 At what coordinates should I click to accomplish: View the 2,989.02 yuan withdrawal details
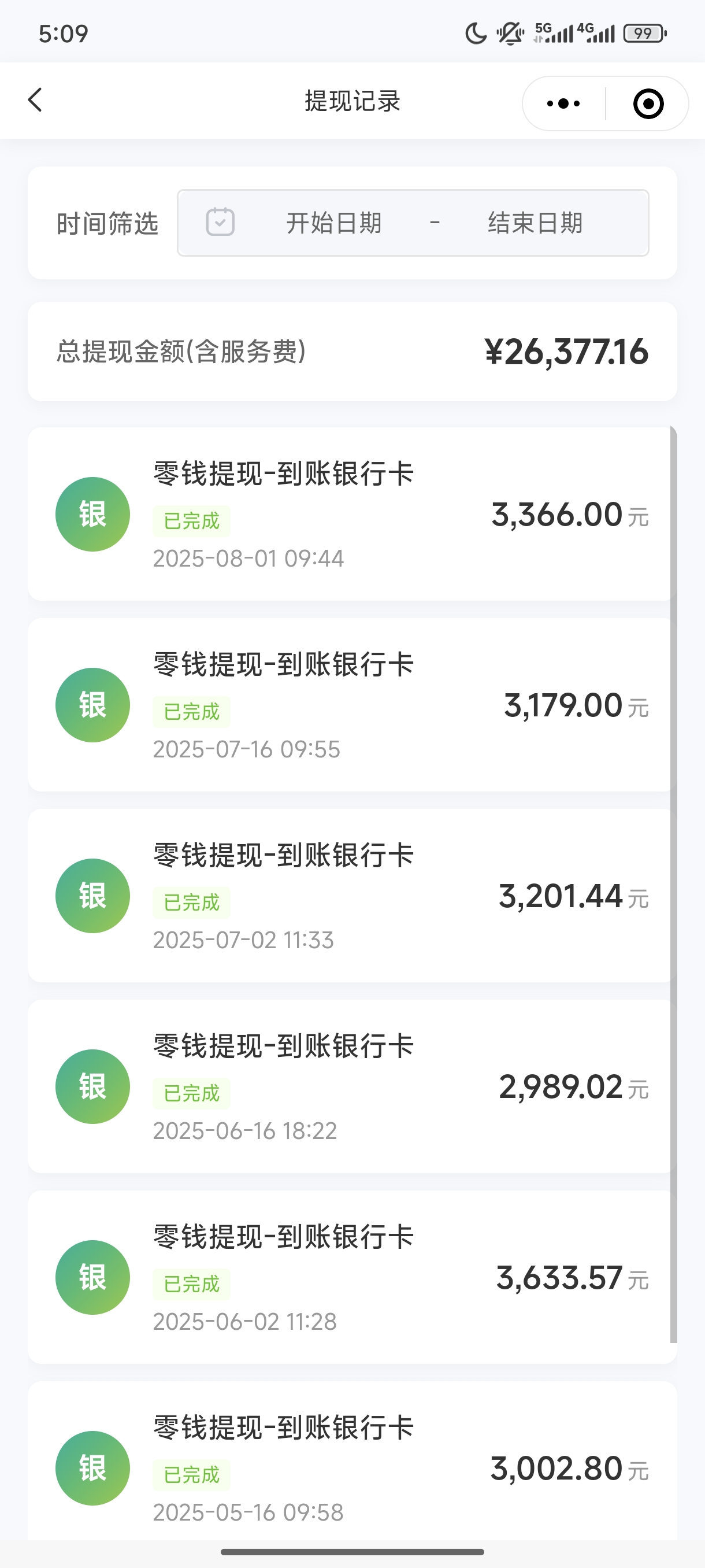(x=351, y=1086)
